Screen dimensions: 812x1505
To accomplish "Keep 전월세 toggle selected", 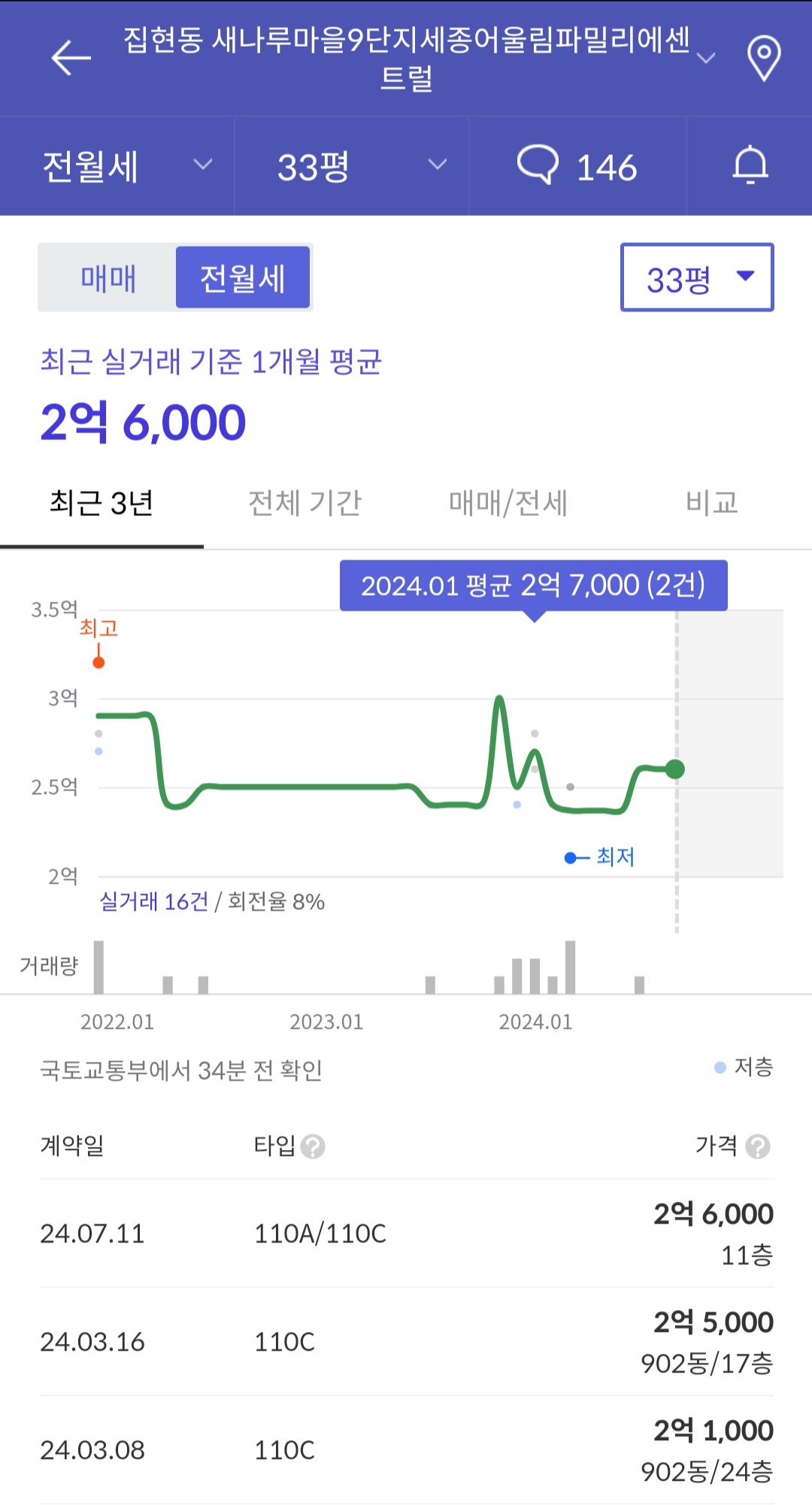I will [x=243, y=277].
